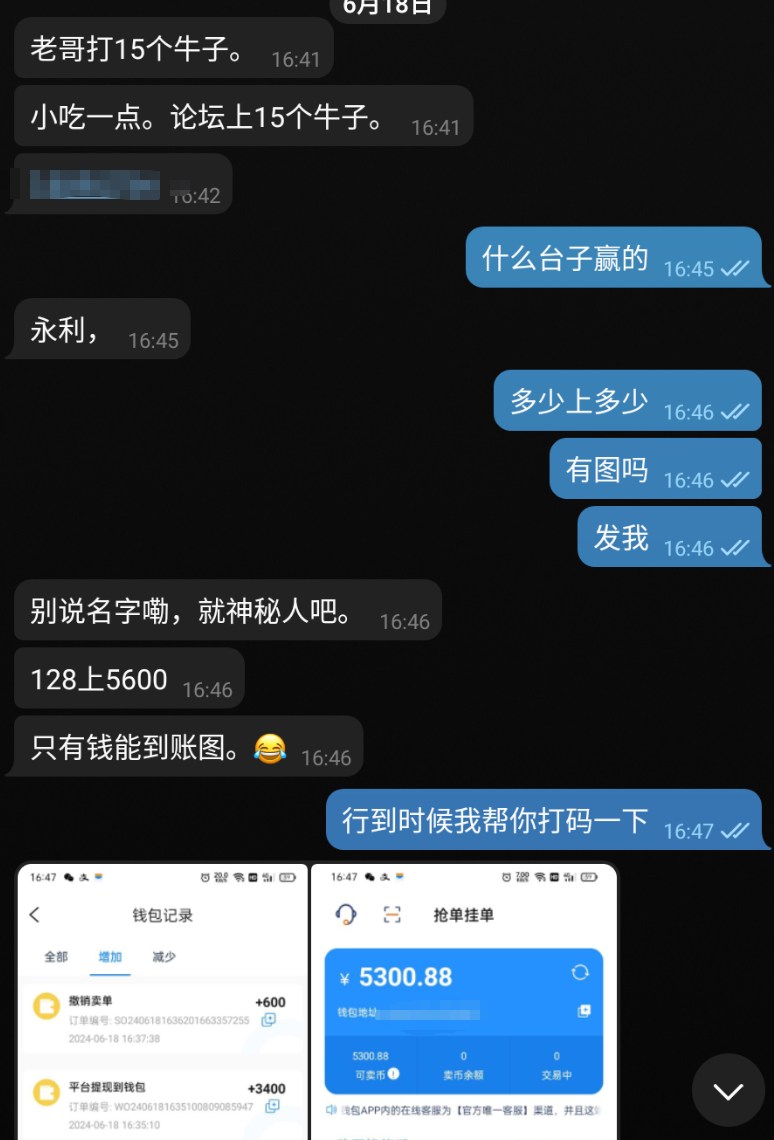Image resolution: width=774 pixels, height=1140 pixels.
Task: Open the wallet records screenshot image
Action: 162,1000
